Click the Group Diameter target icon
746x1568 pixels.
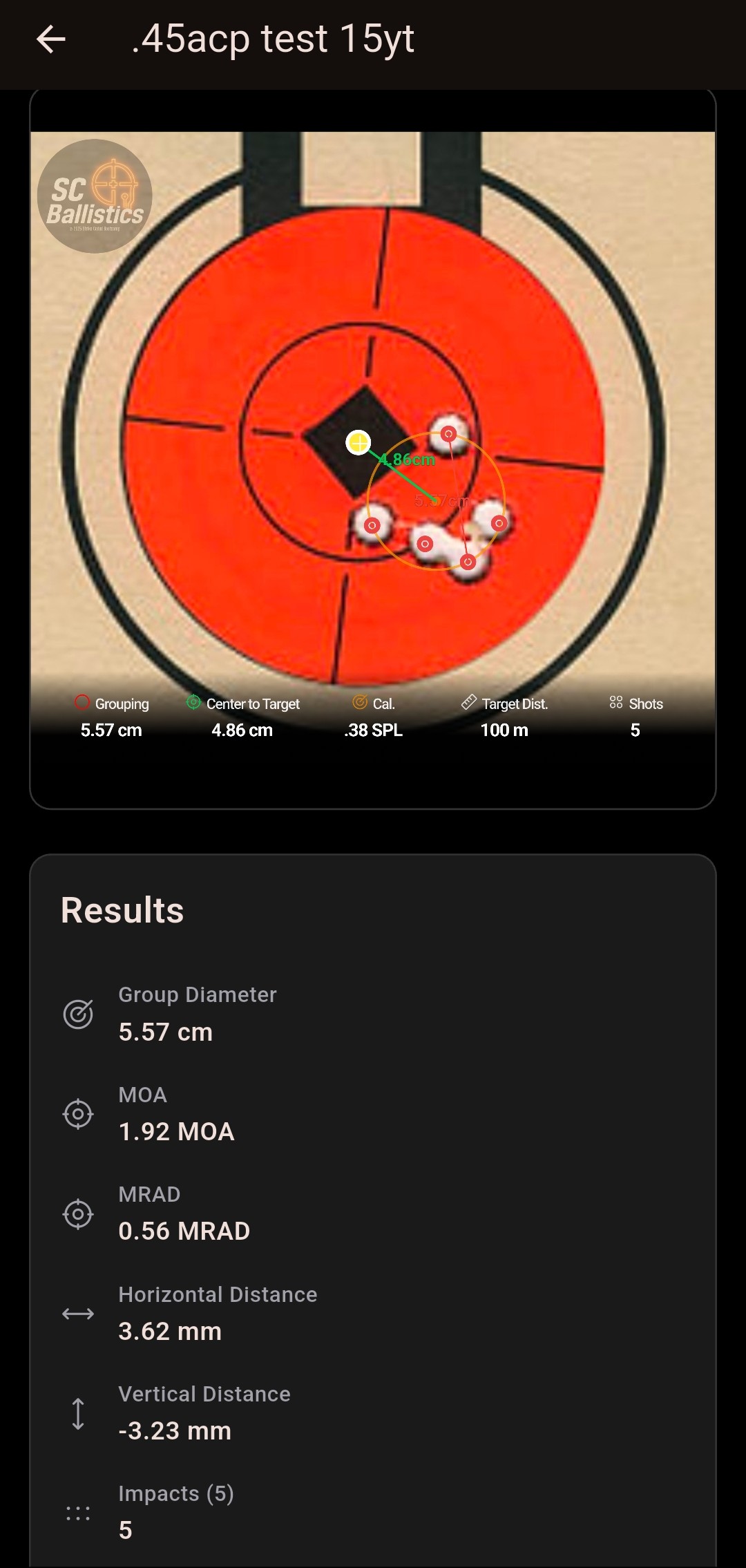(78, 1014)
